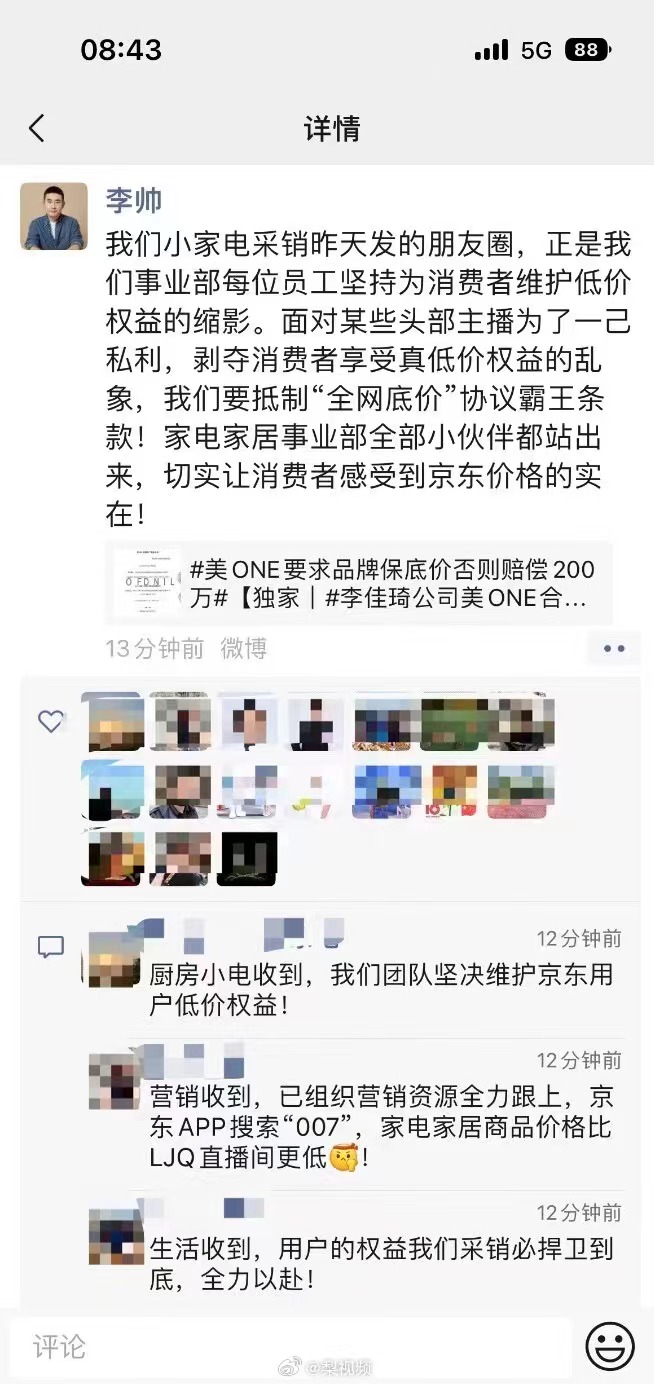Reply to the 营销收到 comment
654x1384 pixels.
[x=380, y=1127]
